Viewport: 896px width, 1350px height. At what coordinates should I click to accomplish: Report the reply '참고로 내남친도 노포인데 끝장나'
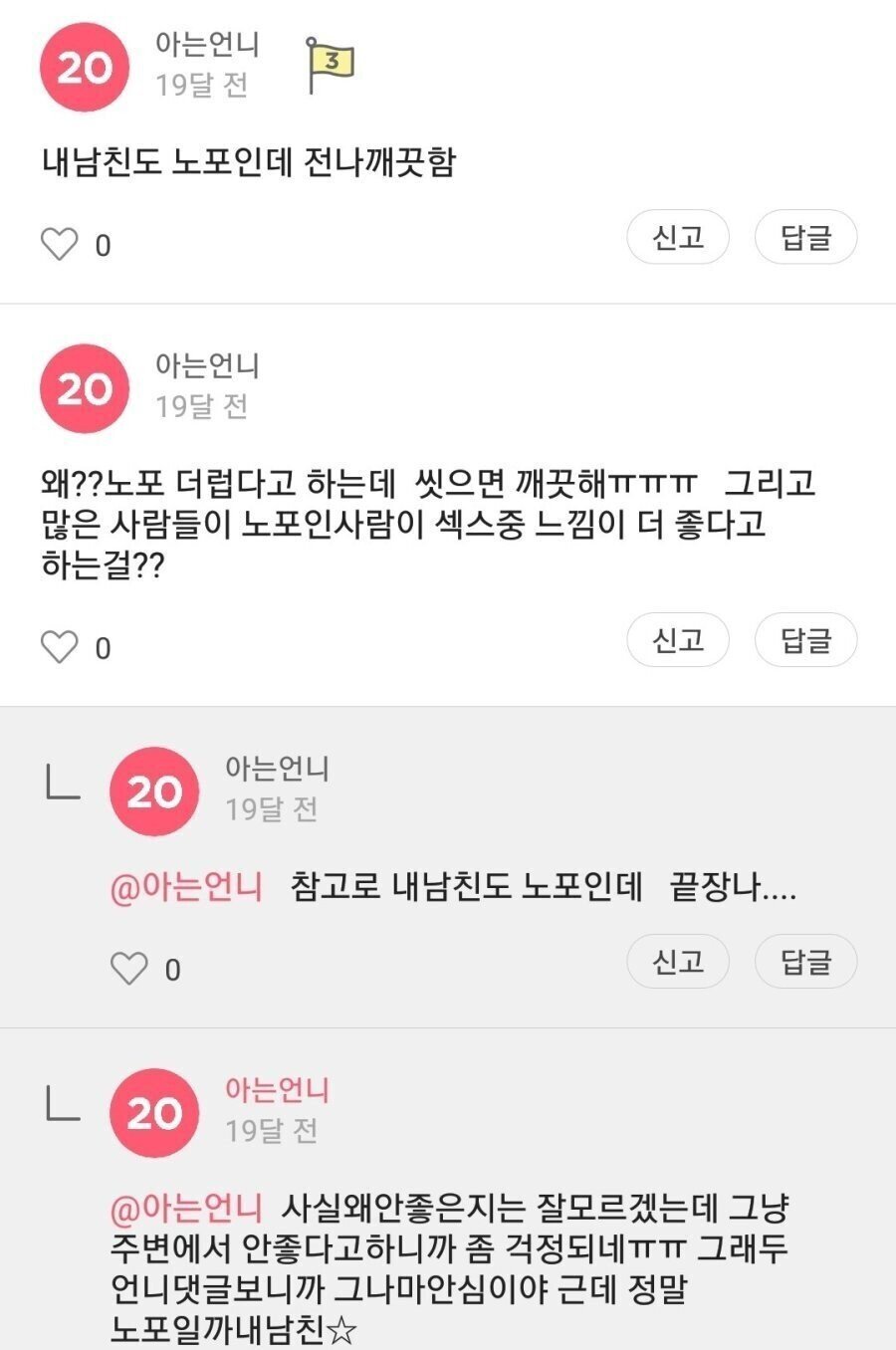pos(678,962)
